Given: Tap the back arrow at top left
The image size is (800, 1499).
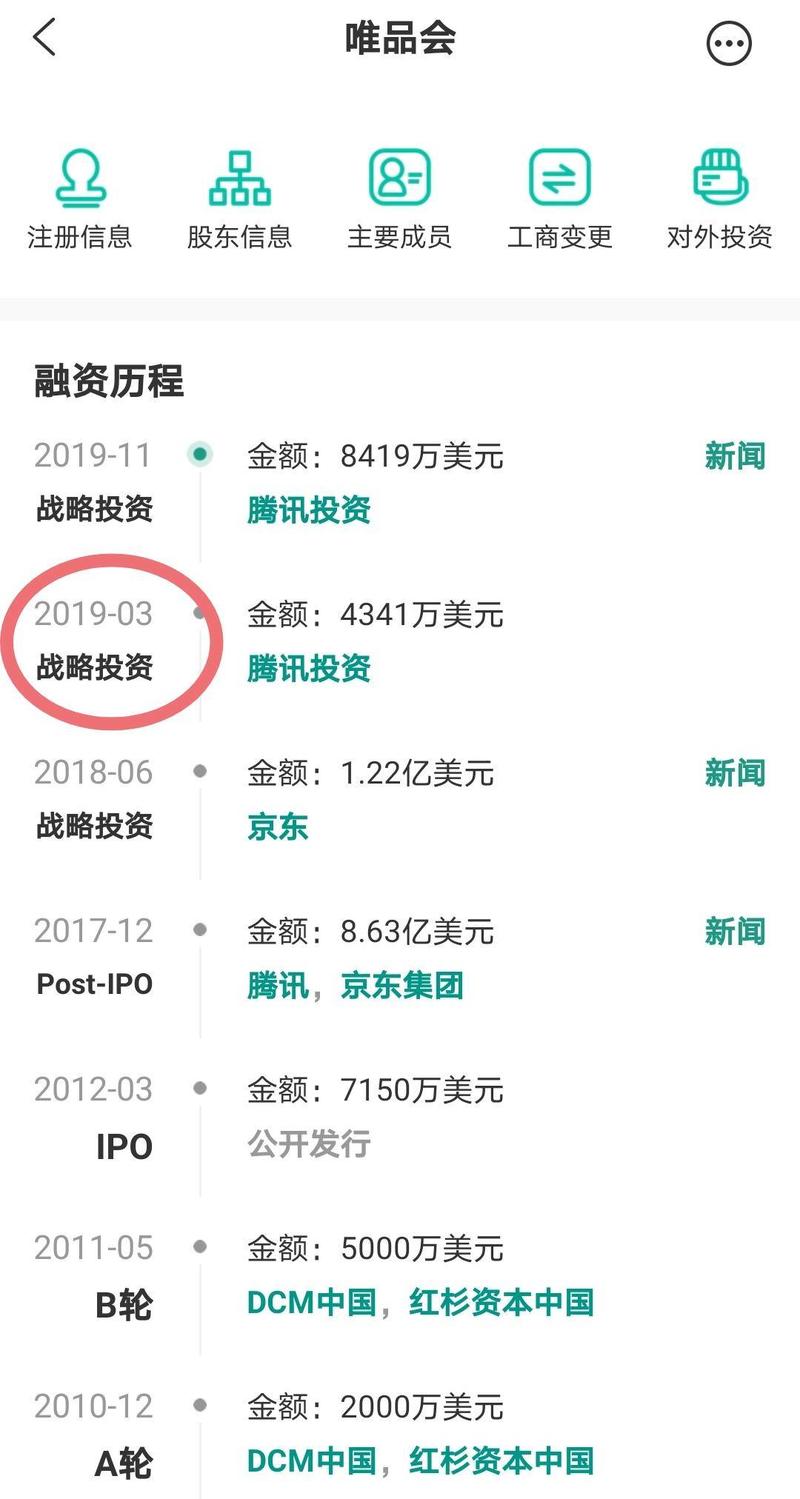Looking at the screenshot, I should click(40, 36).
